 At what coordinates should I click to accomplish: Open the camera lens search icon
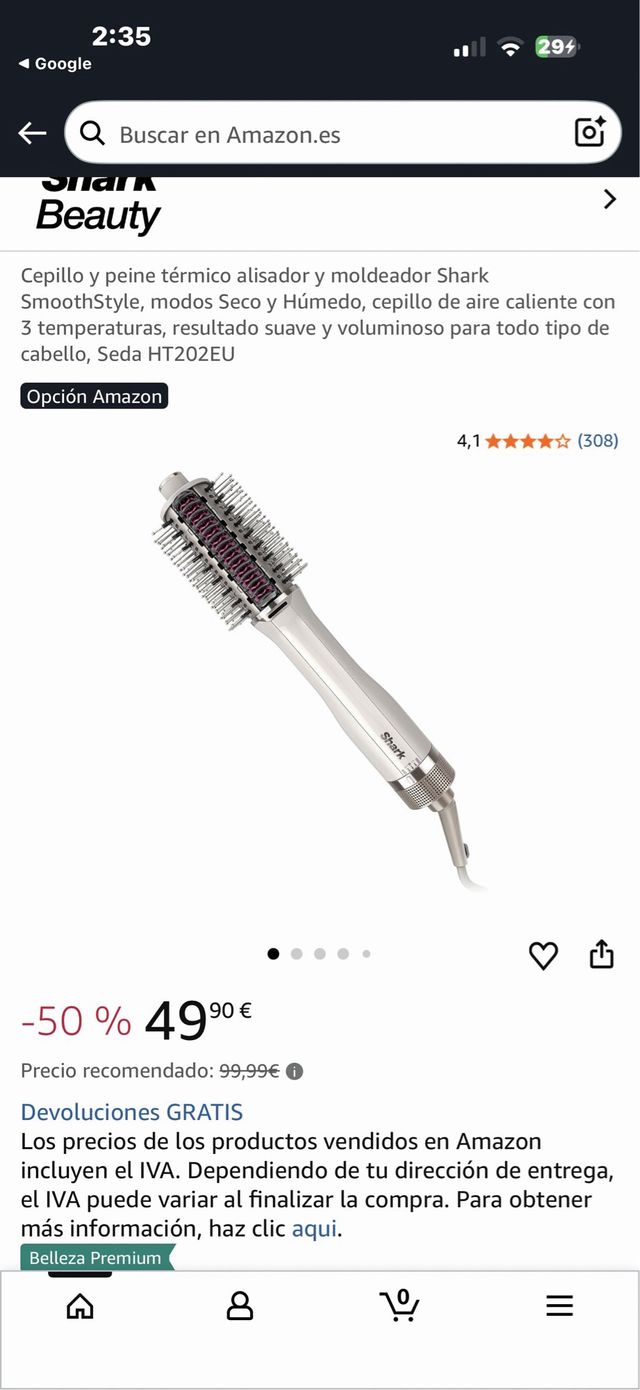tap(590, 133)
